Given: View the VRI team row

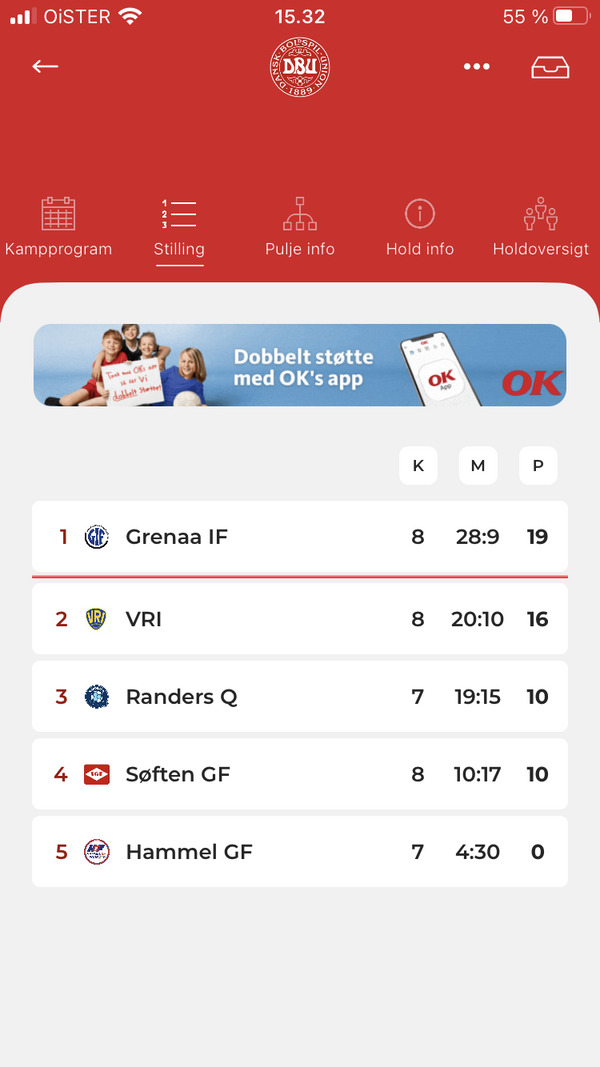Looking at the screenshot, I should pos(300,619).
